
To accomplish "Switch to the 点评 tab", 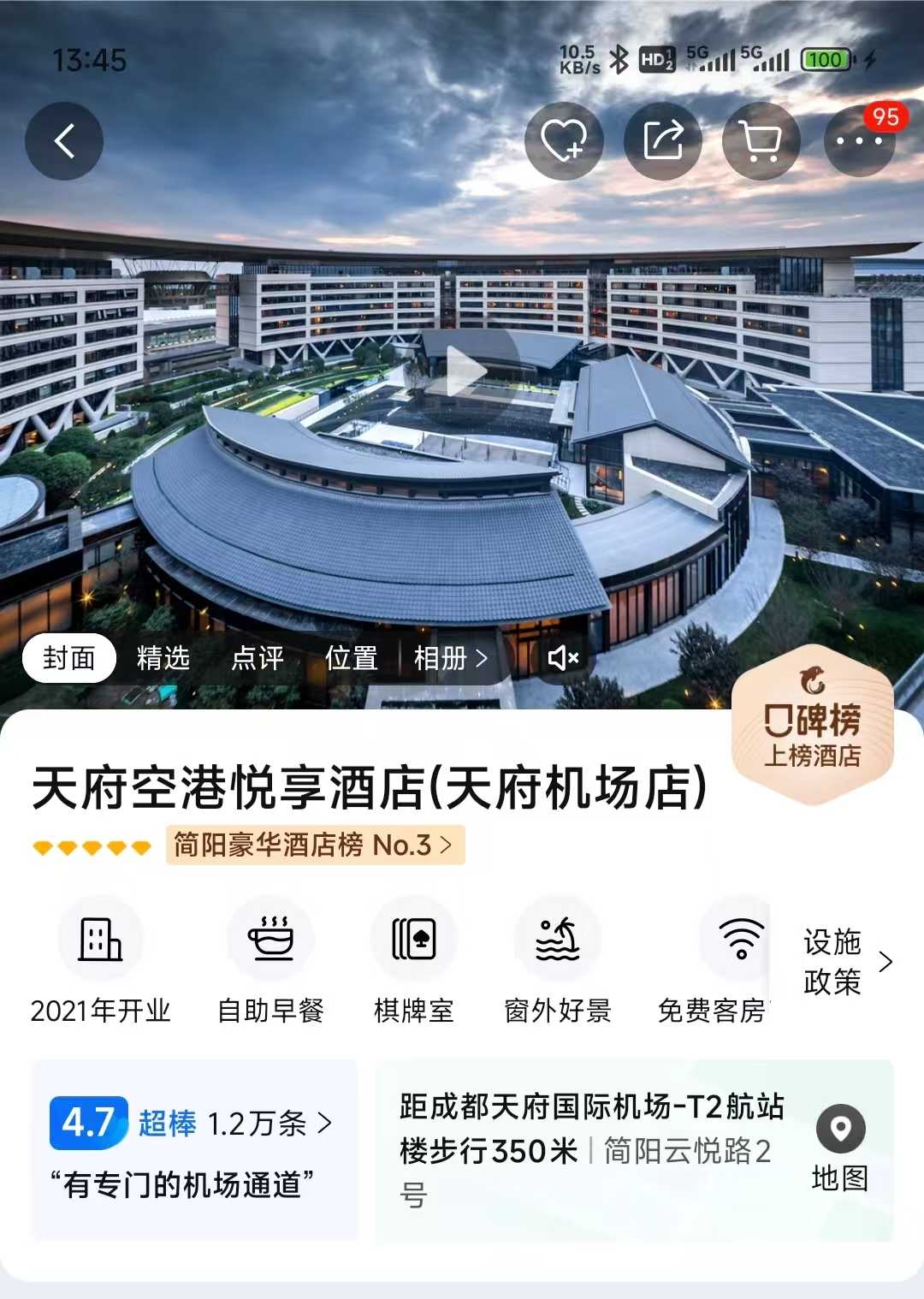I will (257, 658).
